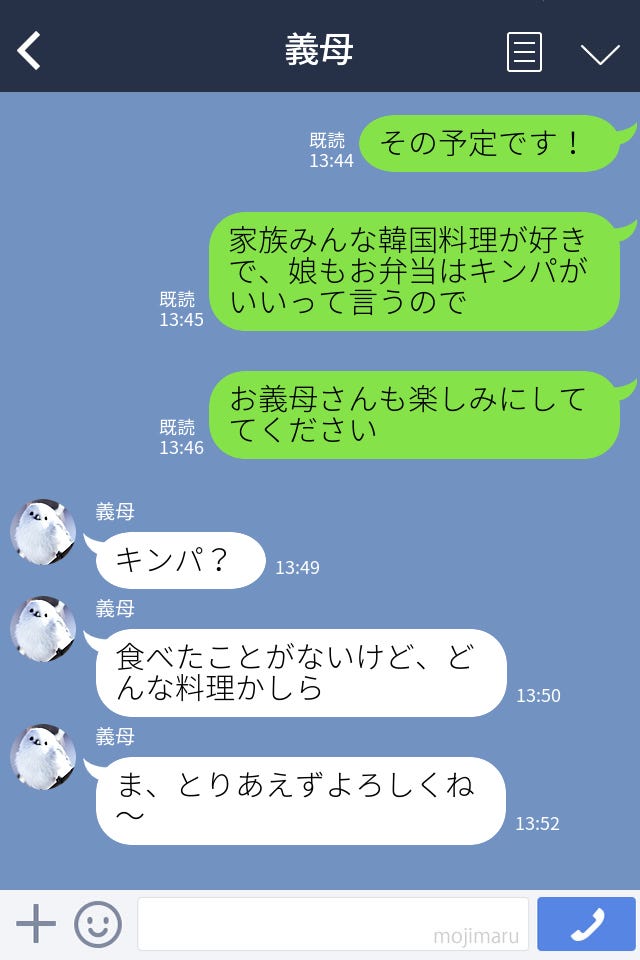Open 義母's avatar beside the キンパ？ message
Viewport: 640px width, 960px height.
[43, 533]
